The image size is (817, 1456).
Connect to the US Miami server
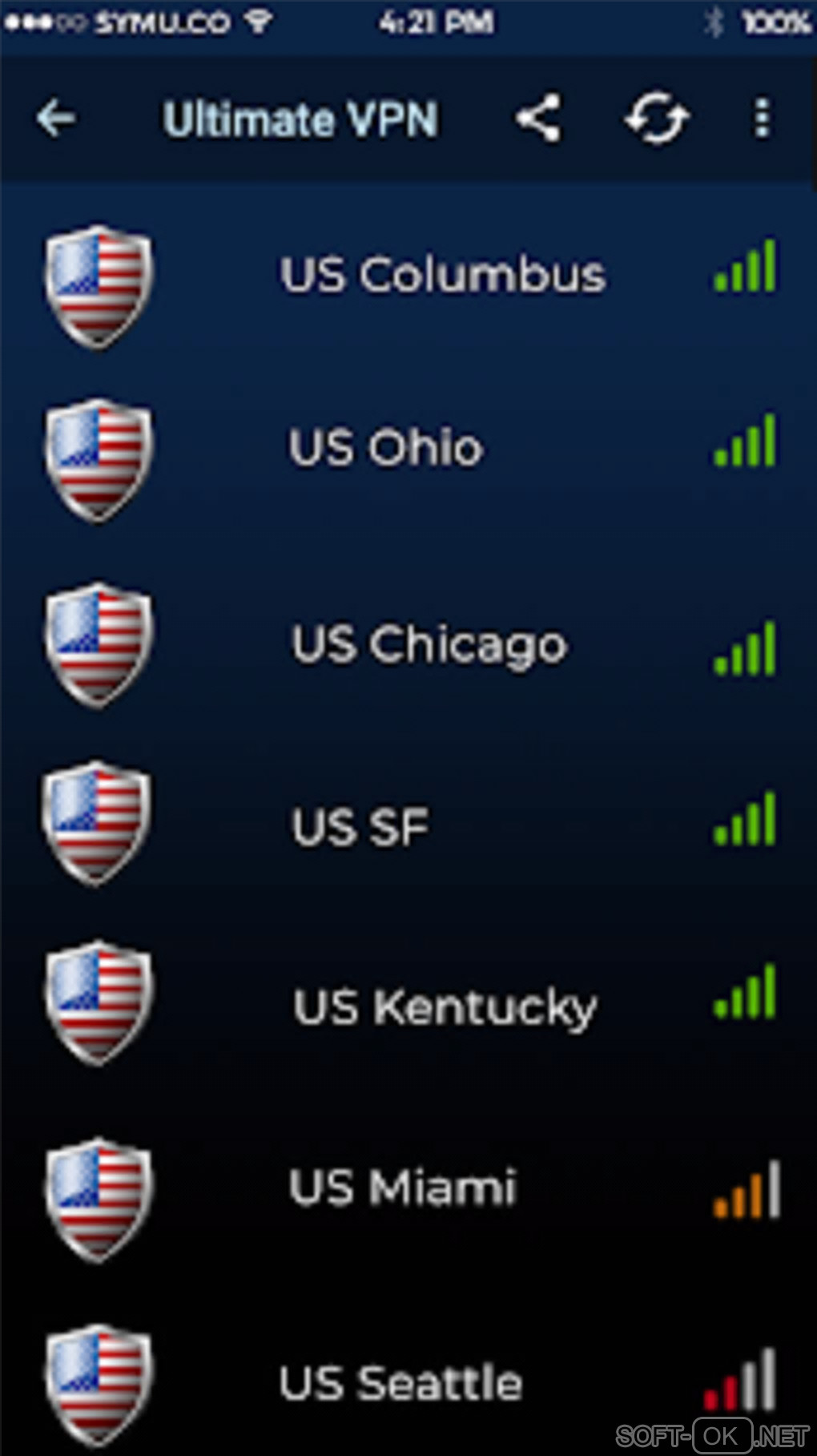(x=402, y=1188)
